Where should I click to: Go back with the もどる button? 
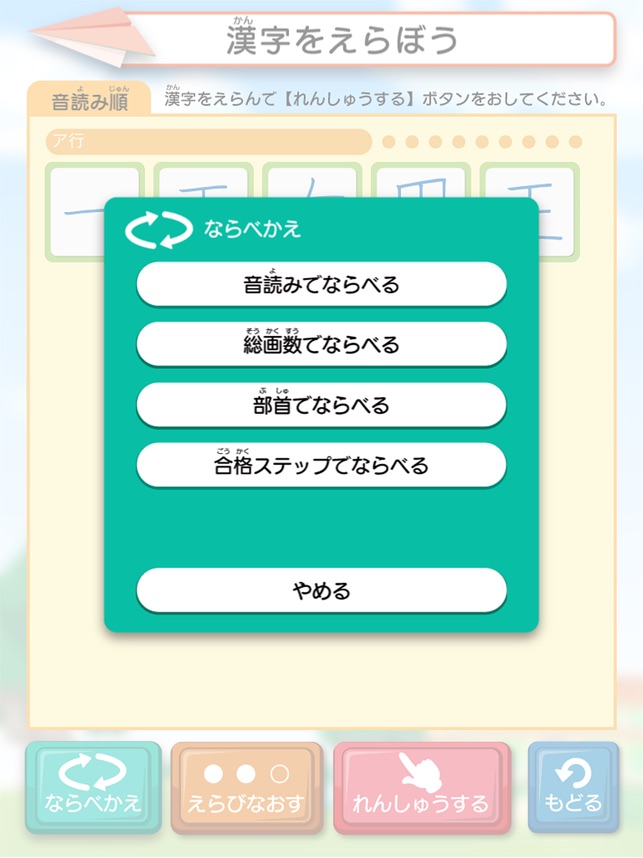[573, 788]
